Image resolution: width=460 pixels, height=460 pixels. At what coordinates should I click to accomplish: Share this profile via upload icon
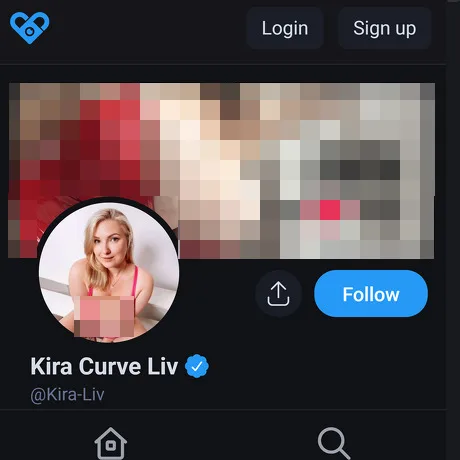pyautogui.click(x=278, y=294)
